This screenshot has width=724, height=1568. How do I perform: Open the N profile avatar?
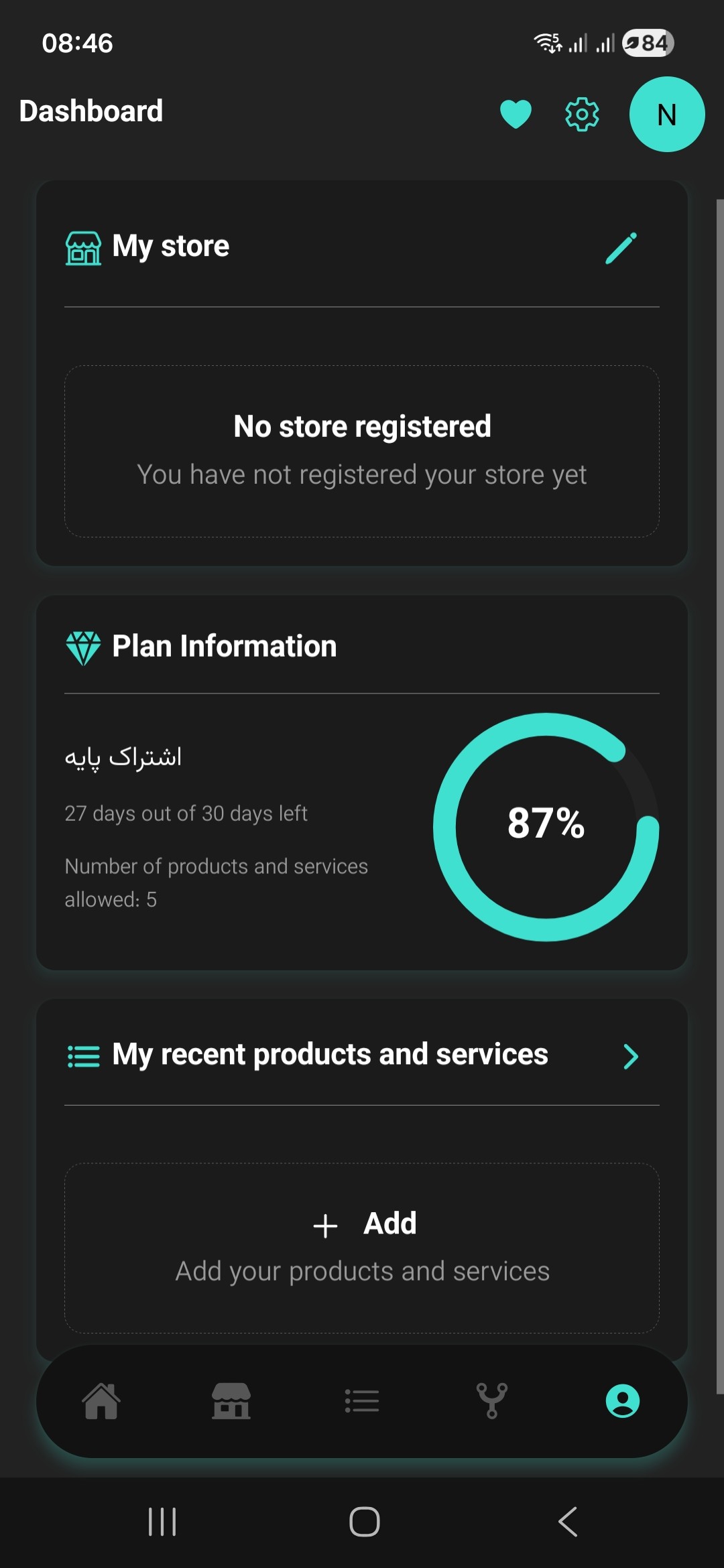[x=667, y=115]
